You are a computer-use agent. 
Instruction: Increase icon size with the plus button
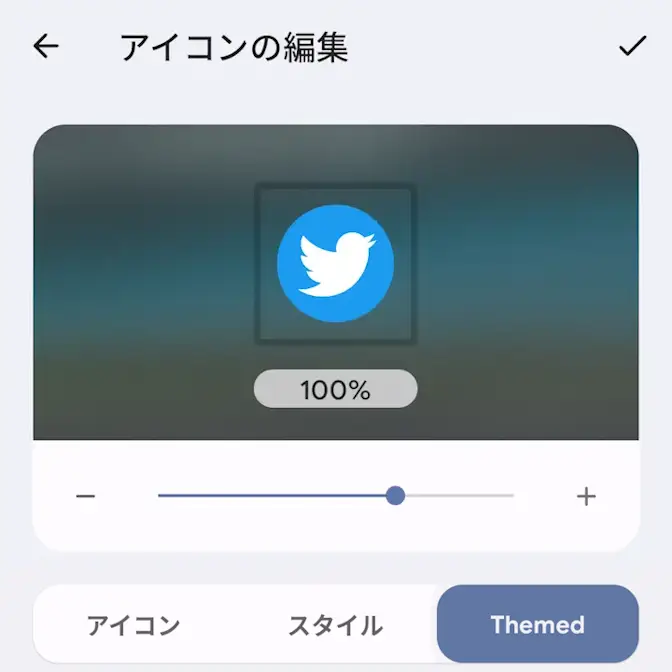[586, 496]
